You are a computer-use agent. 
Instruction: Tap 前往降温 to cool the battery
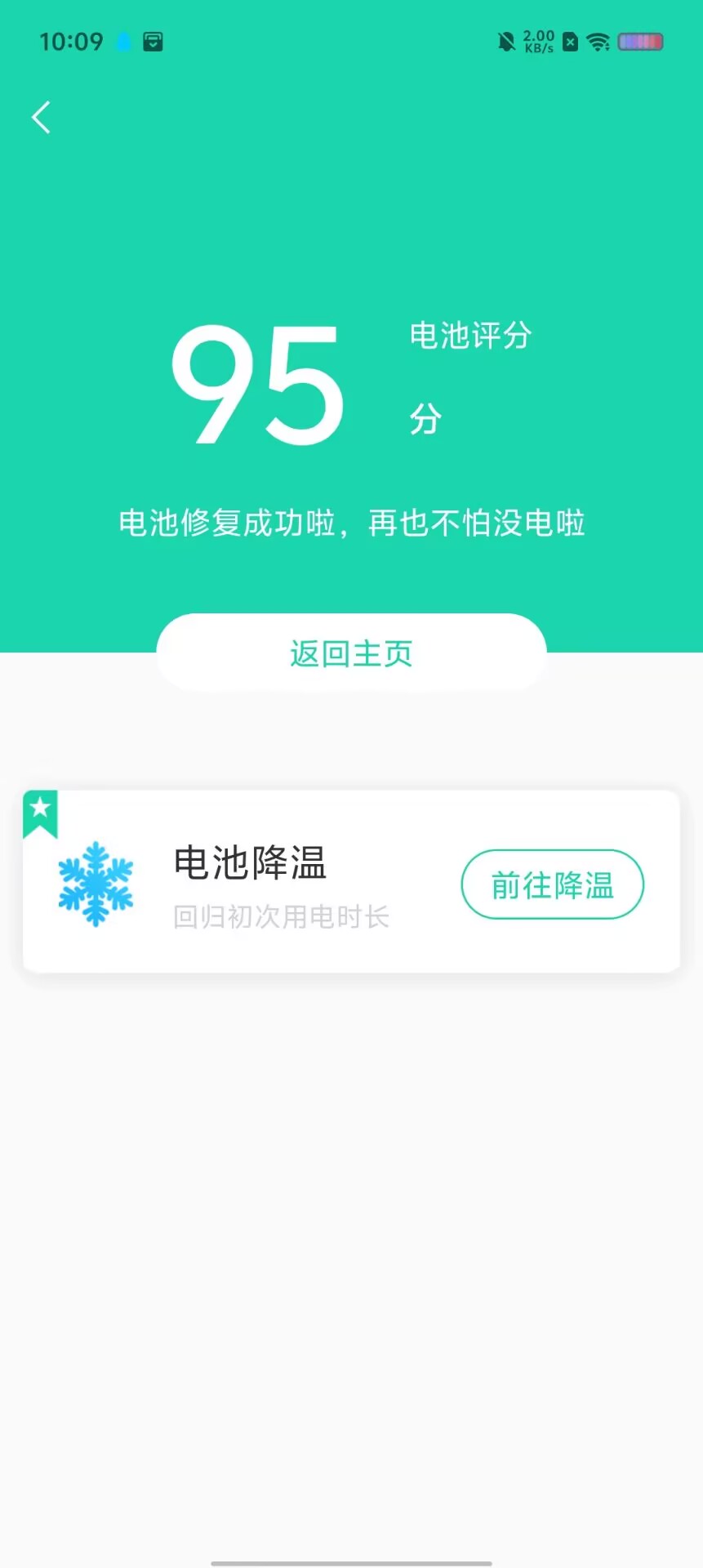click(552, 884)
